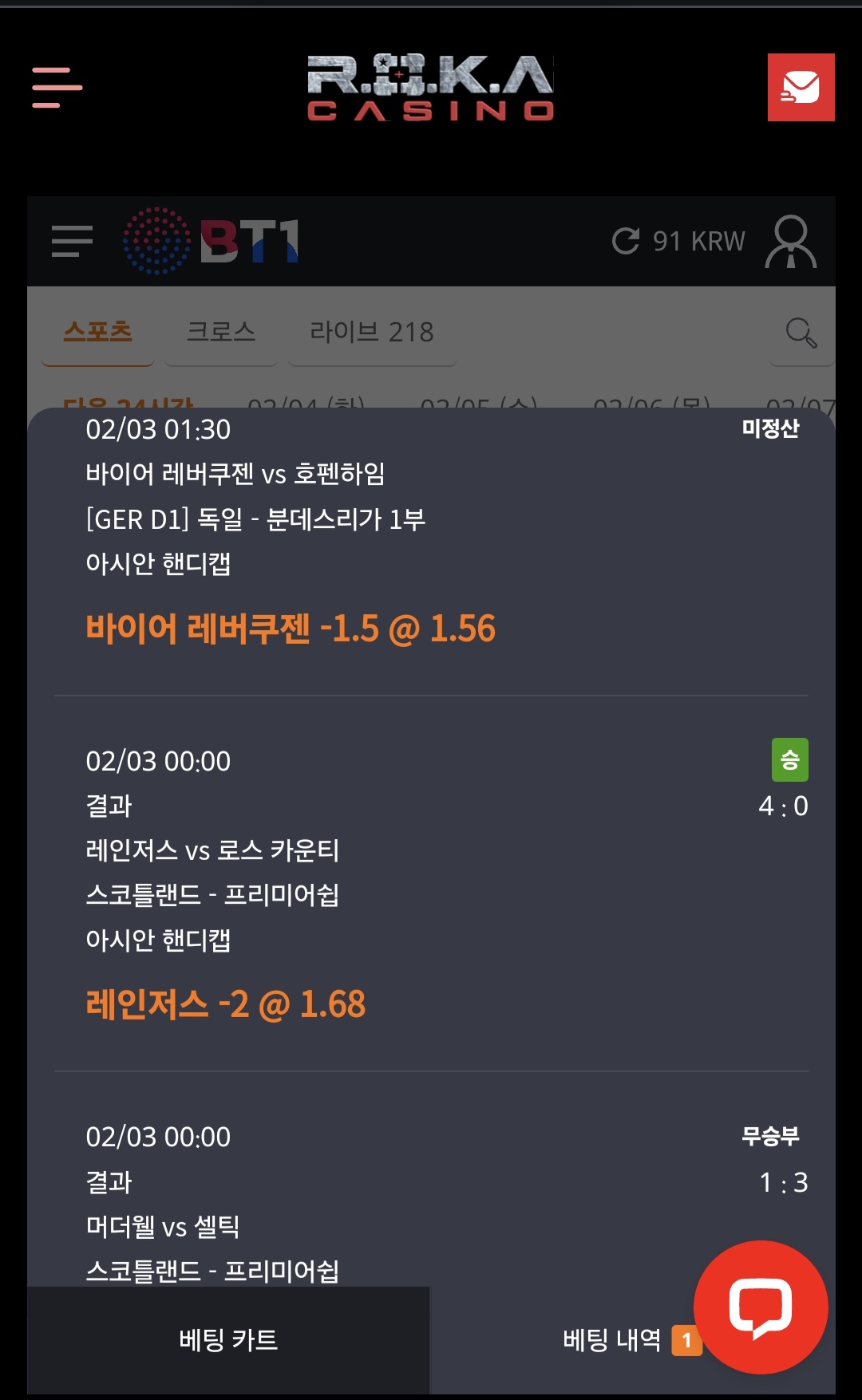Viewport: 862px width, 1400px height.
Task: Open the main hamburger menu
Action: pos(57,88)
